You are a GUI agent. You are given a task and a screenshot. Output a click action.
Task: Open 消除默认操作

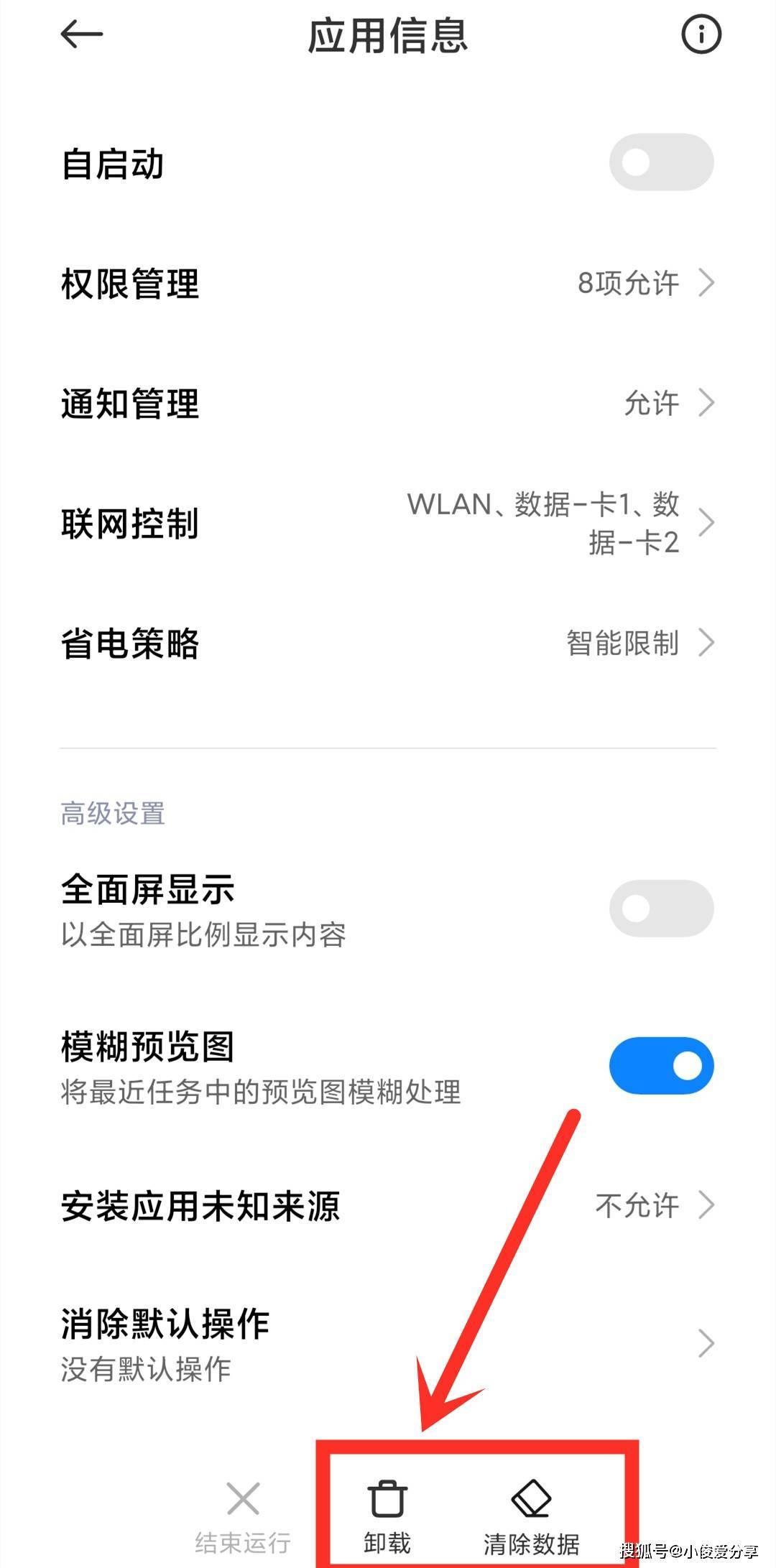(x=388, y=1344)
